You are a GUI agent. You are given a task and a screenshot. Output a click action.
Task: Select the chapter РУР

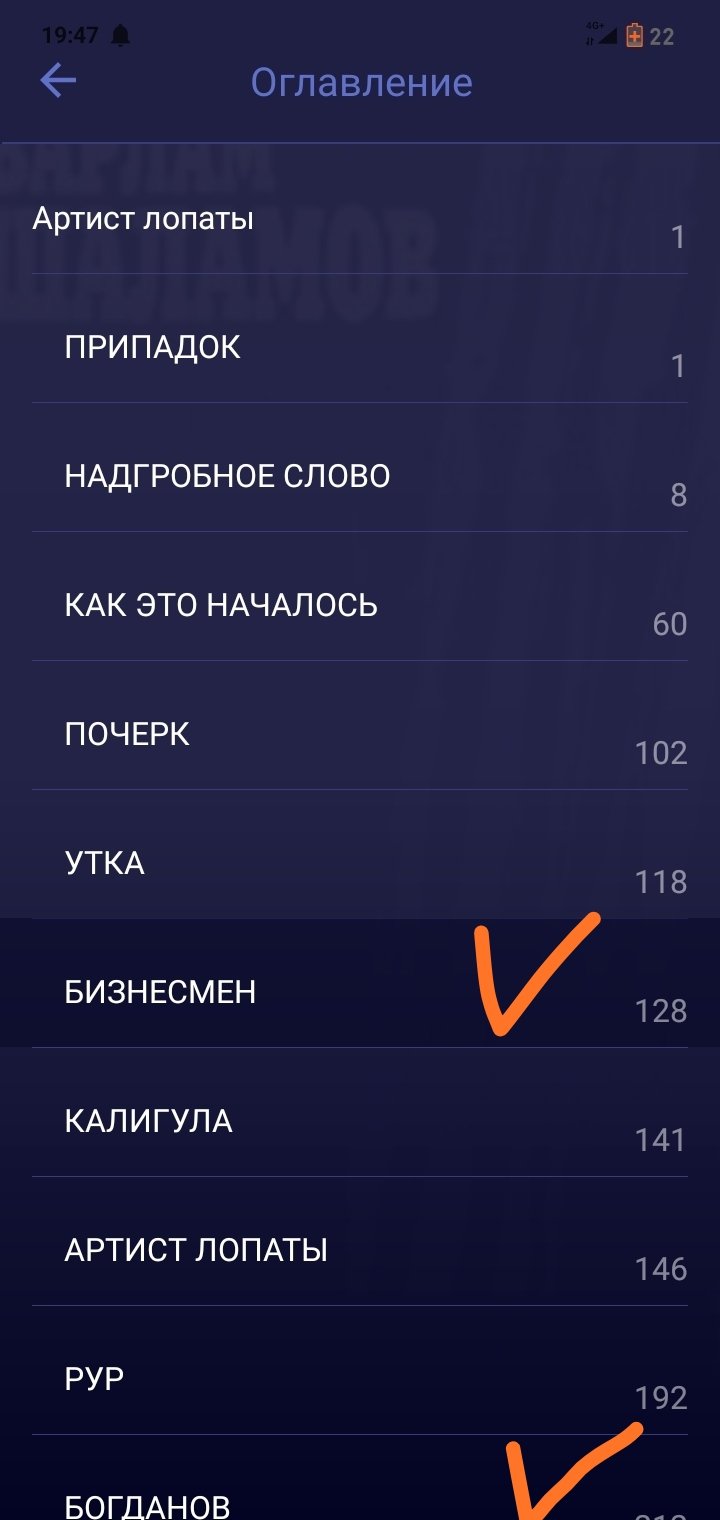360,1371
